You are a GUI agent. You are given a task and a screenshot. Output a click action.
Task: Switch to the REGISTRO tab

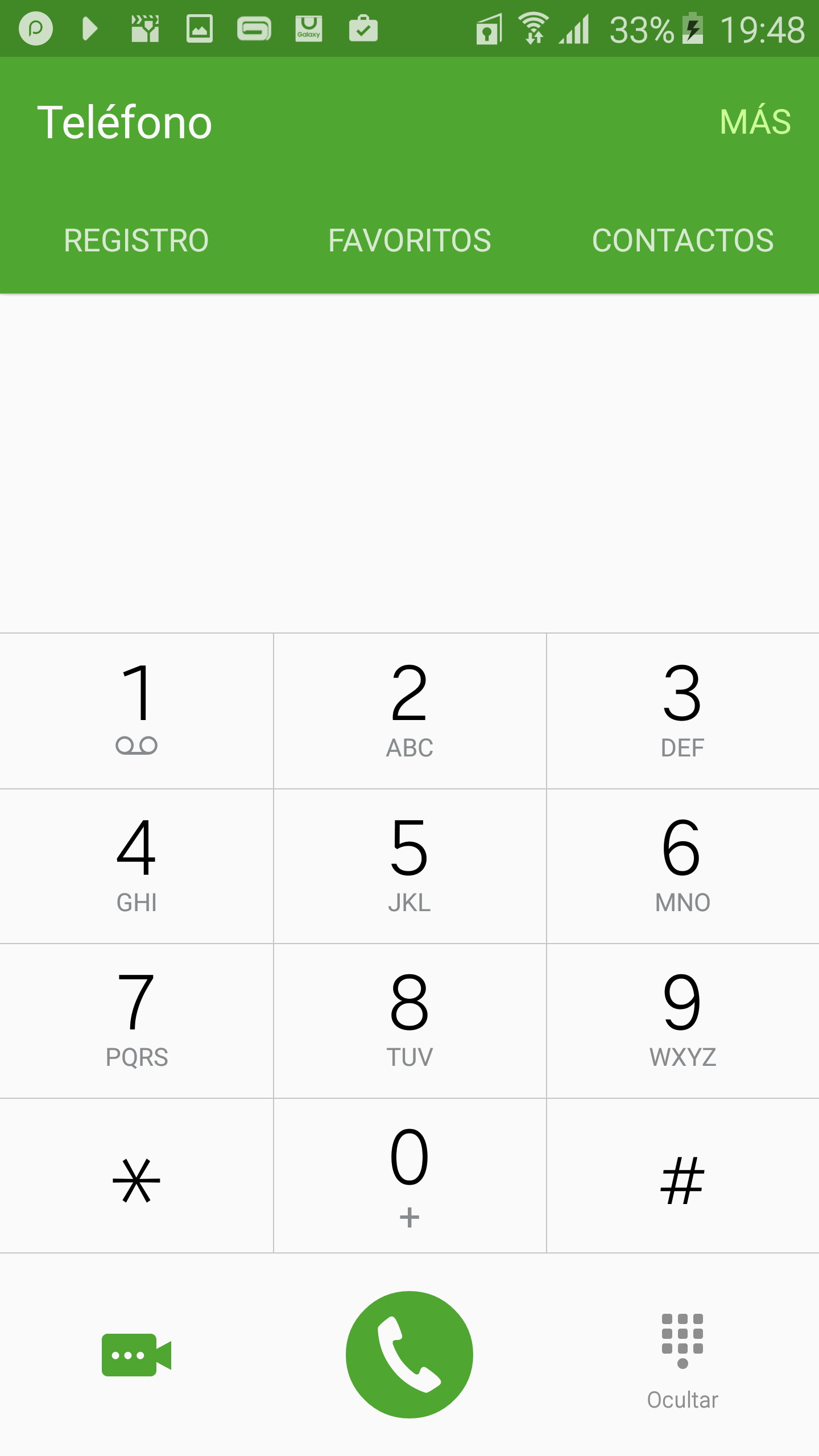pyautogui.click(x=136, y=240)
